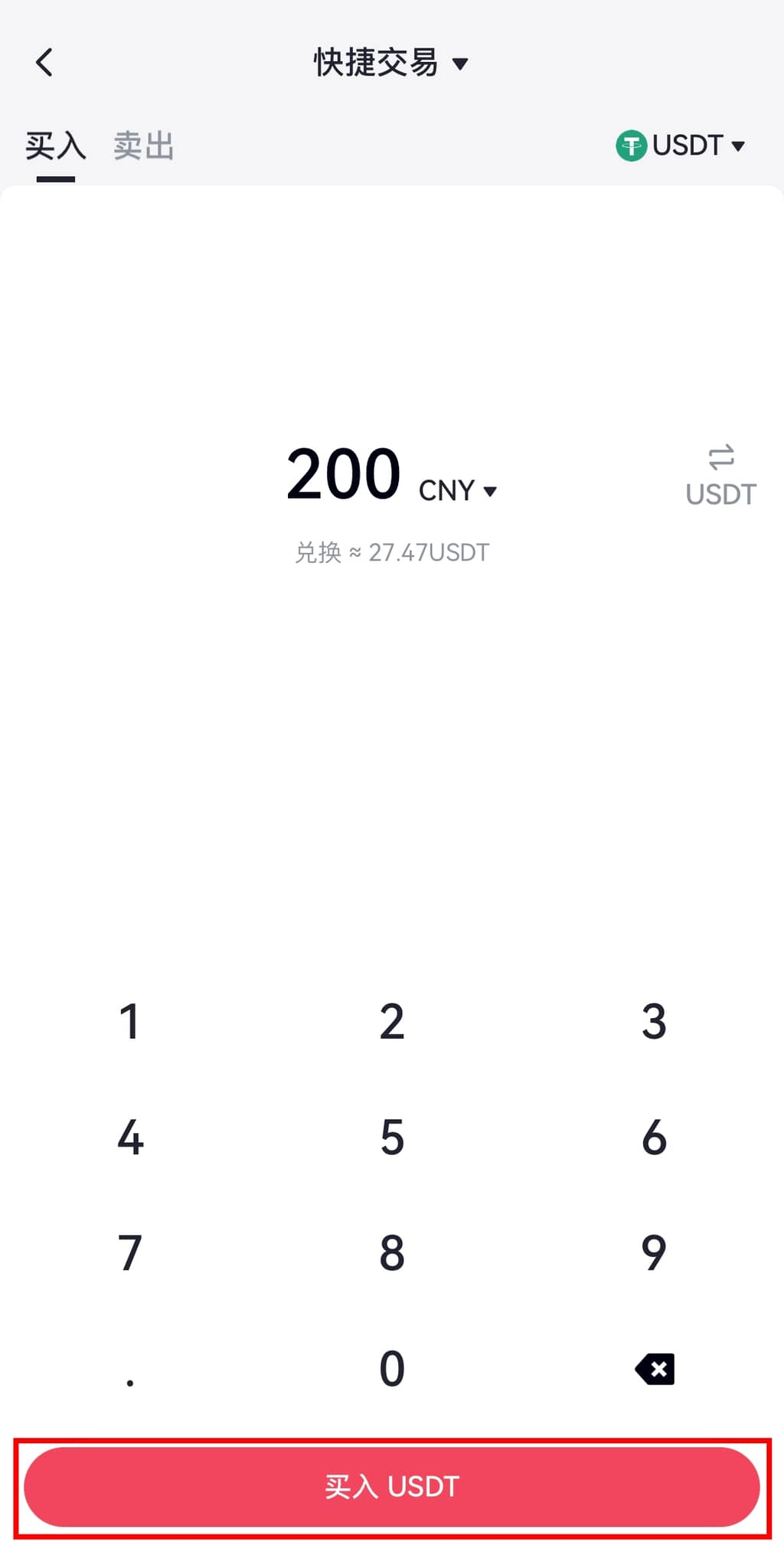Enter digit 1 on the keypad
784x1555 pixels.
(130, 1022)
